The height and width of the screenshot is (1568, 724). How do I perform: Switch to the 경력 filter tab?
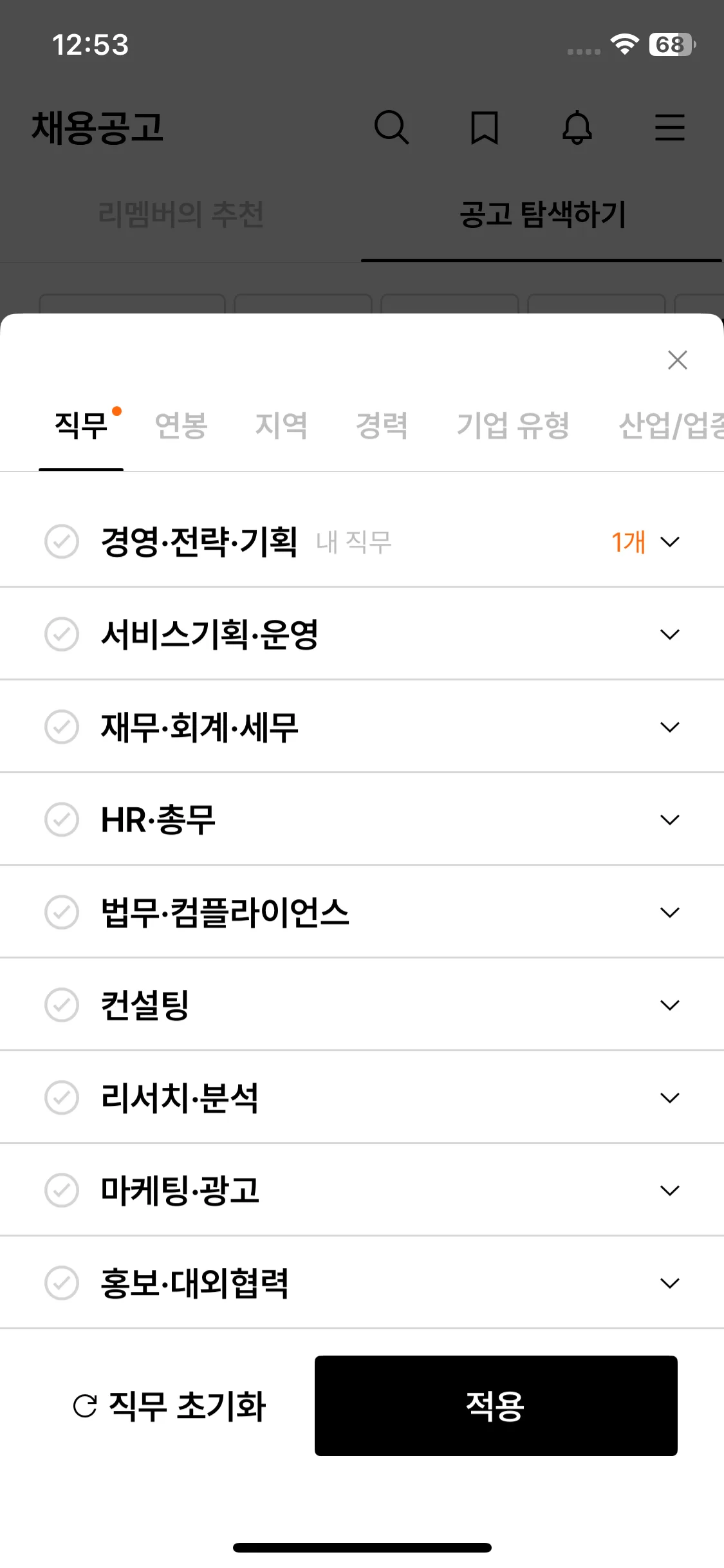382,425
